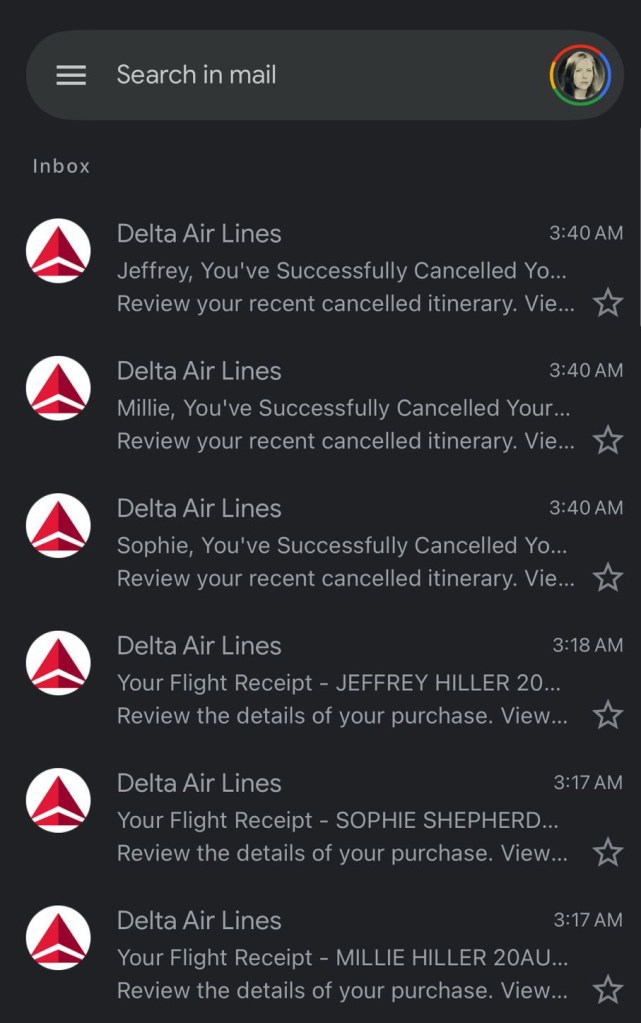Star the Jeffrey Hiller flight receipt
This screenshot has width=641, height=1023.
pos(608,715)
